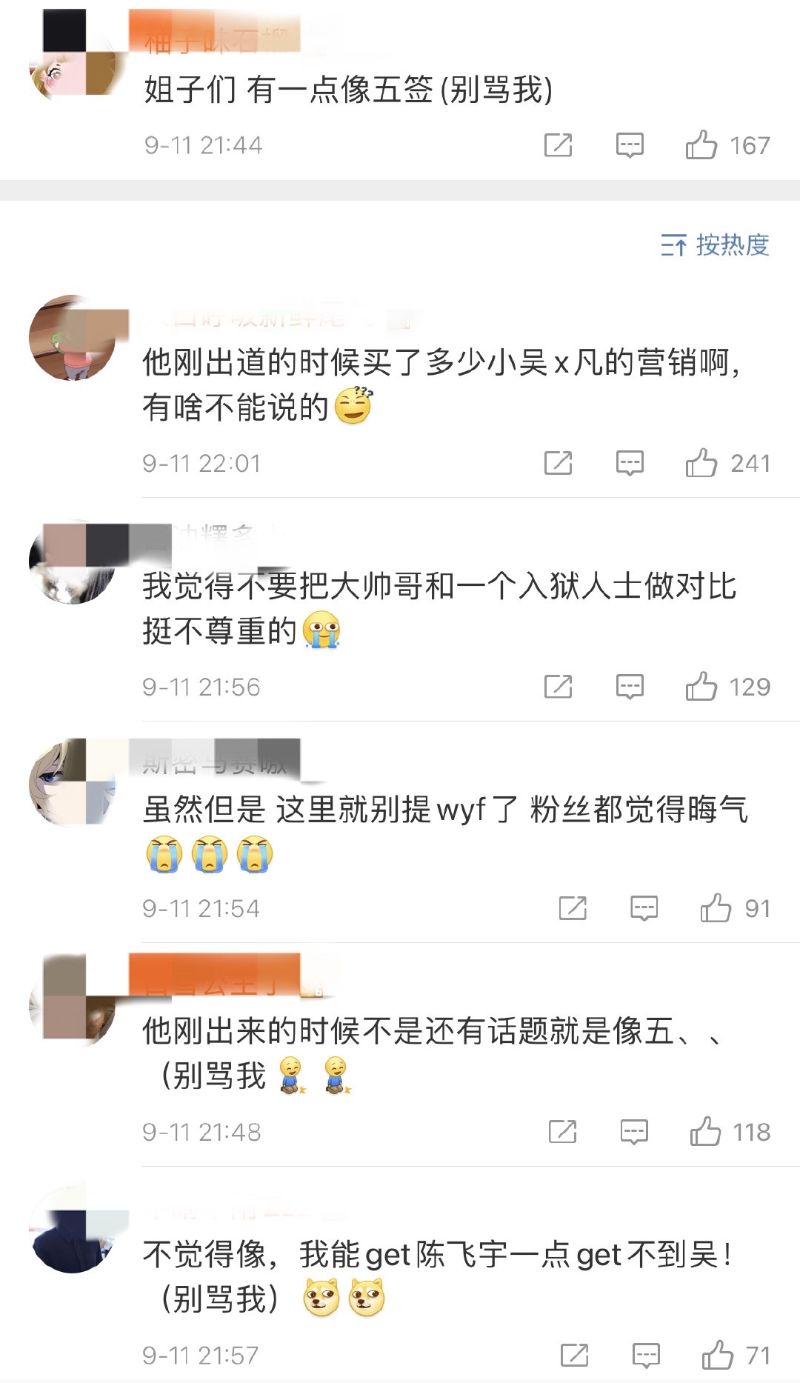Screen dimensions: 800x1383
Task: Share the comment posted at 9-11 21:56
Action: pos(558,687)
